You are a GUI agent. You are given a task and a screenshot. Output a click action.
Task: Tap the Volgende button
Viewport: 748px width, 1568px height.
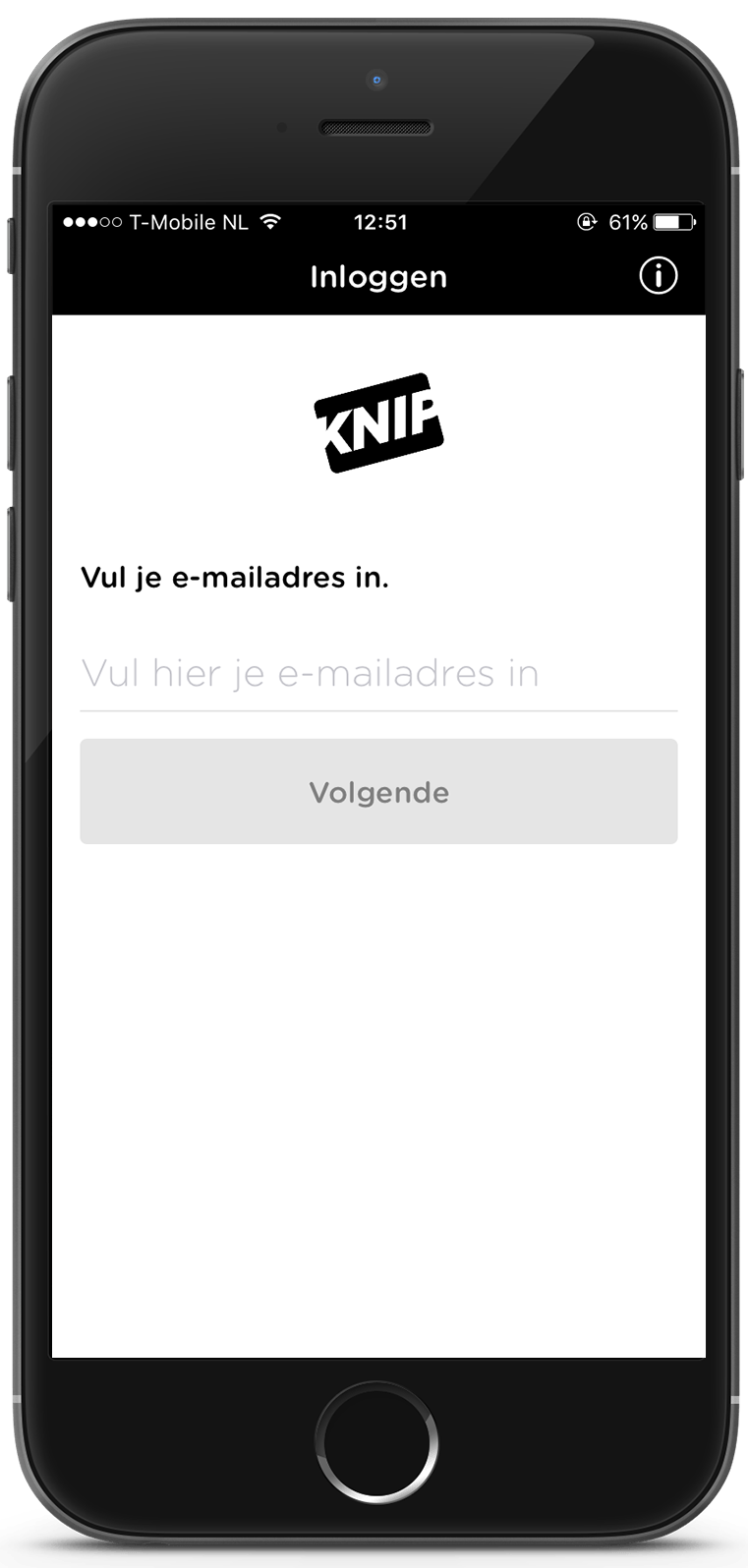click(378, 792)
